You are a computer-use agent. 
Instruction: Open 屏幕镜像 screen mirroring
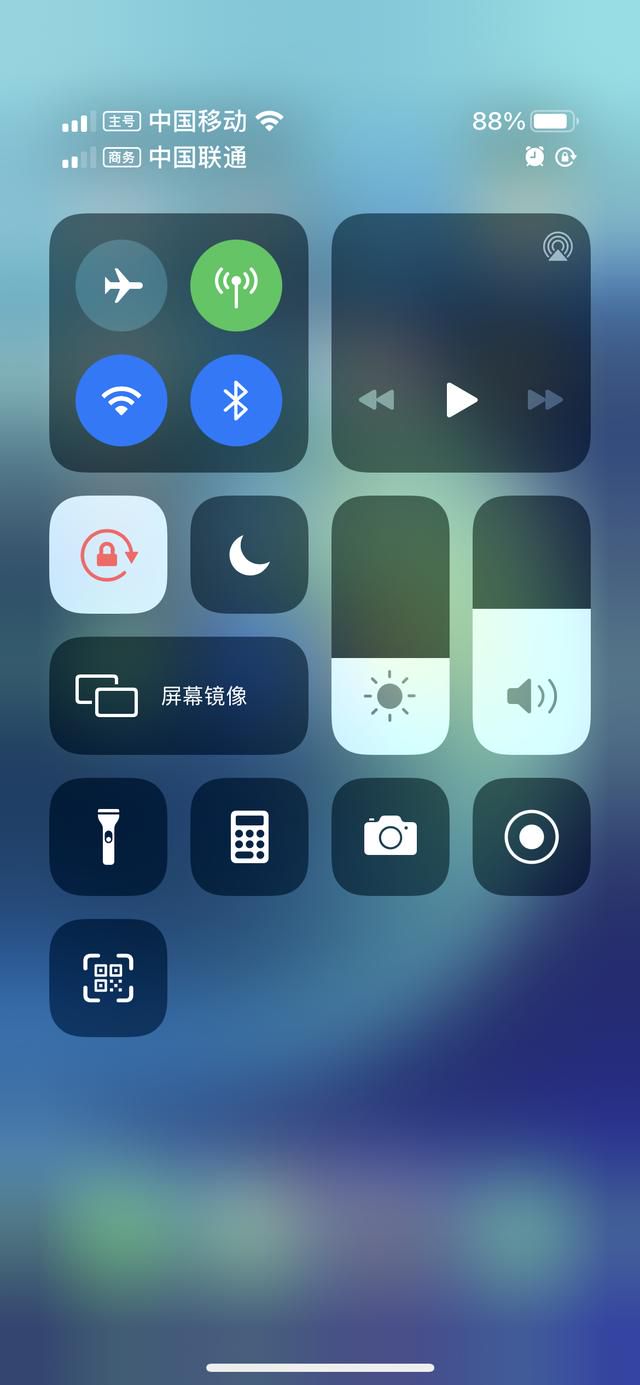coord(179,696)
